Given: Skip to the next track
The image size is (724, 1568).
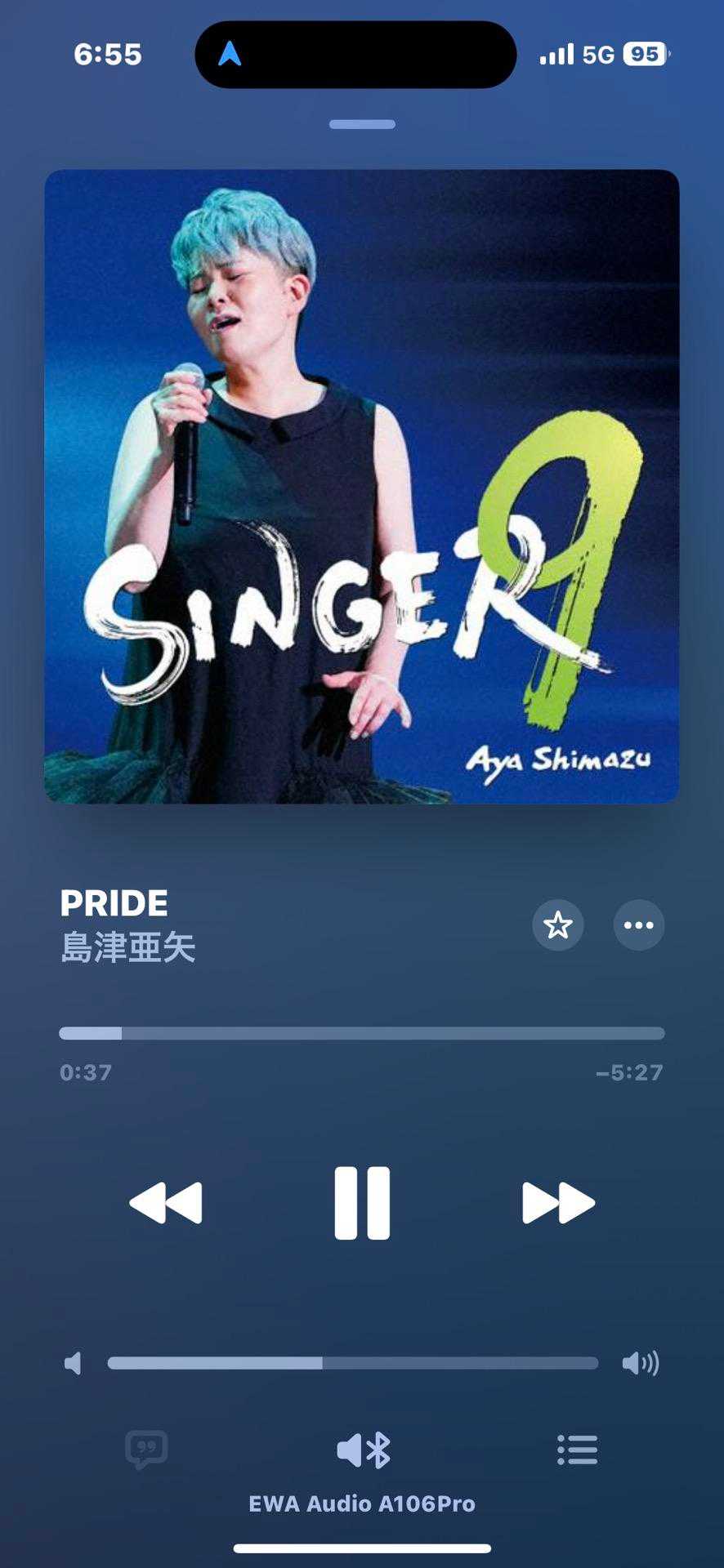Looking at the screenshot, I should (558, 1202).
